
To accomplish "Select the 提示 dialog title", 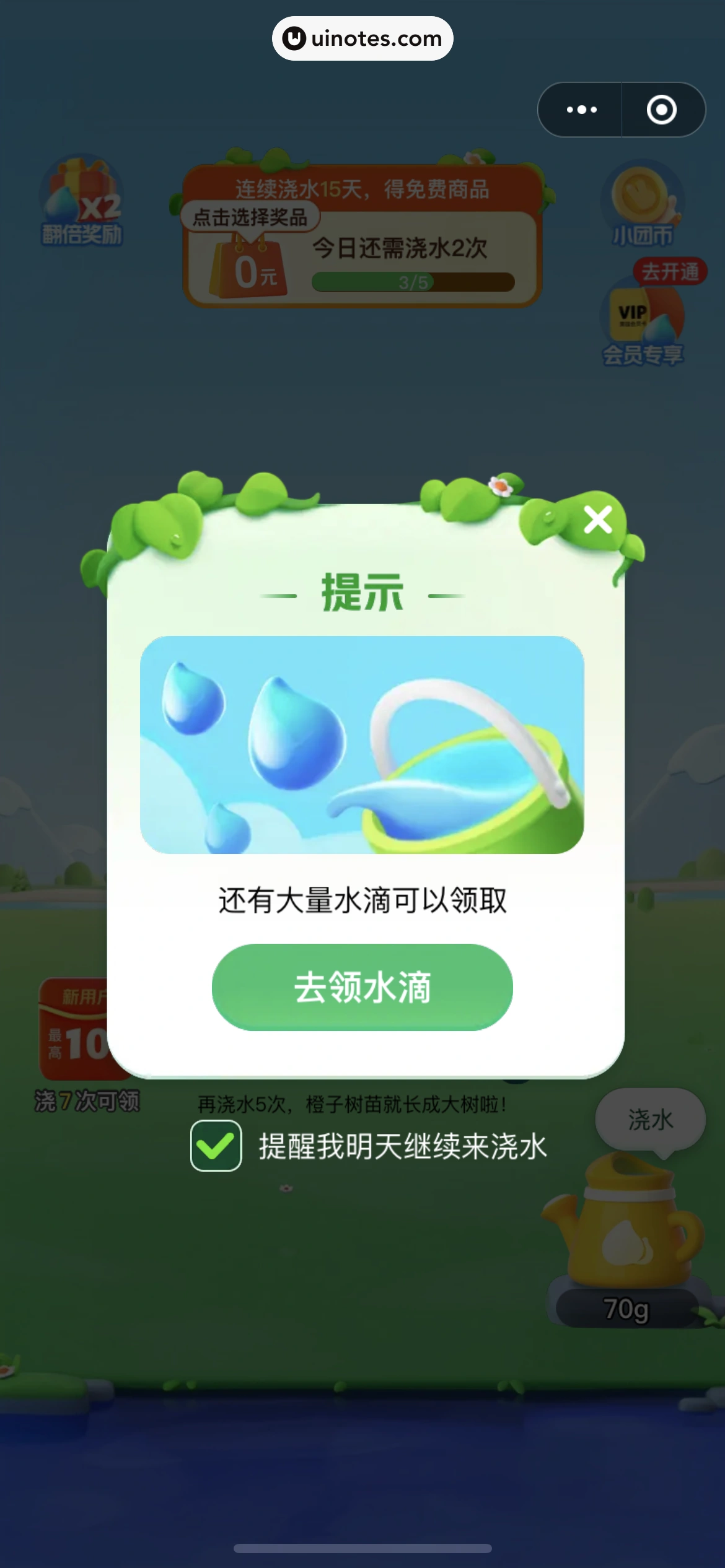I will click(362, 593).
